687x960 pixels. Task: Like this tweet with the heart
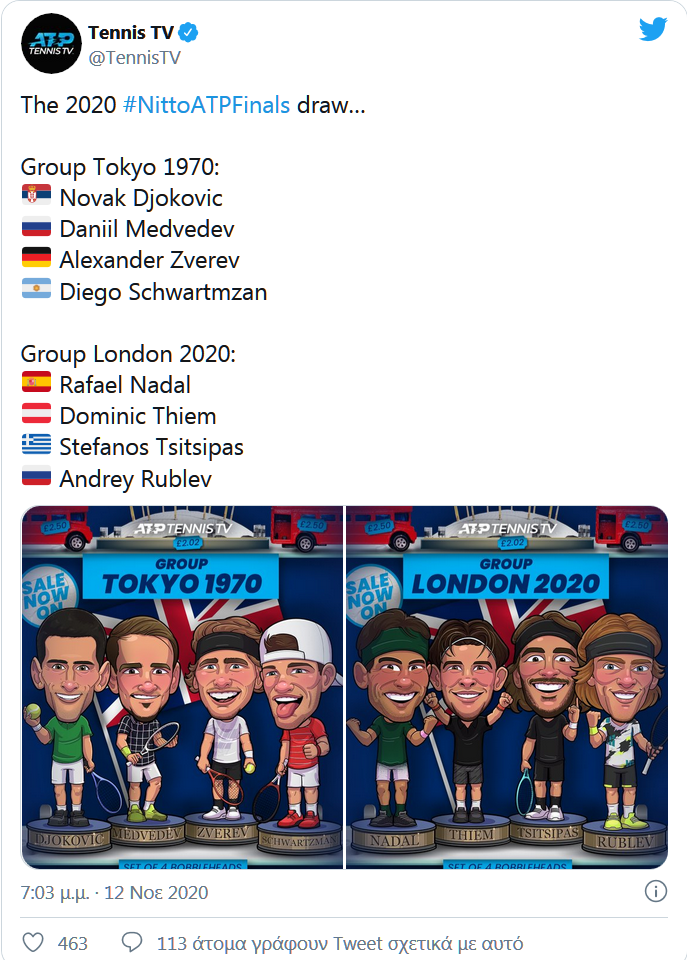(x=33, y=943)
